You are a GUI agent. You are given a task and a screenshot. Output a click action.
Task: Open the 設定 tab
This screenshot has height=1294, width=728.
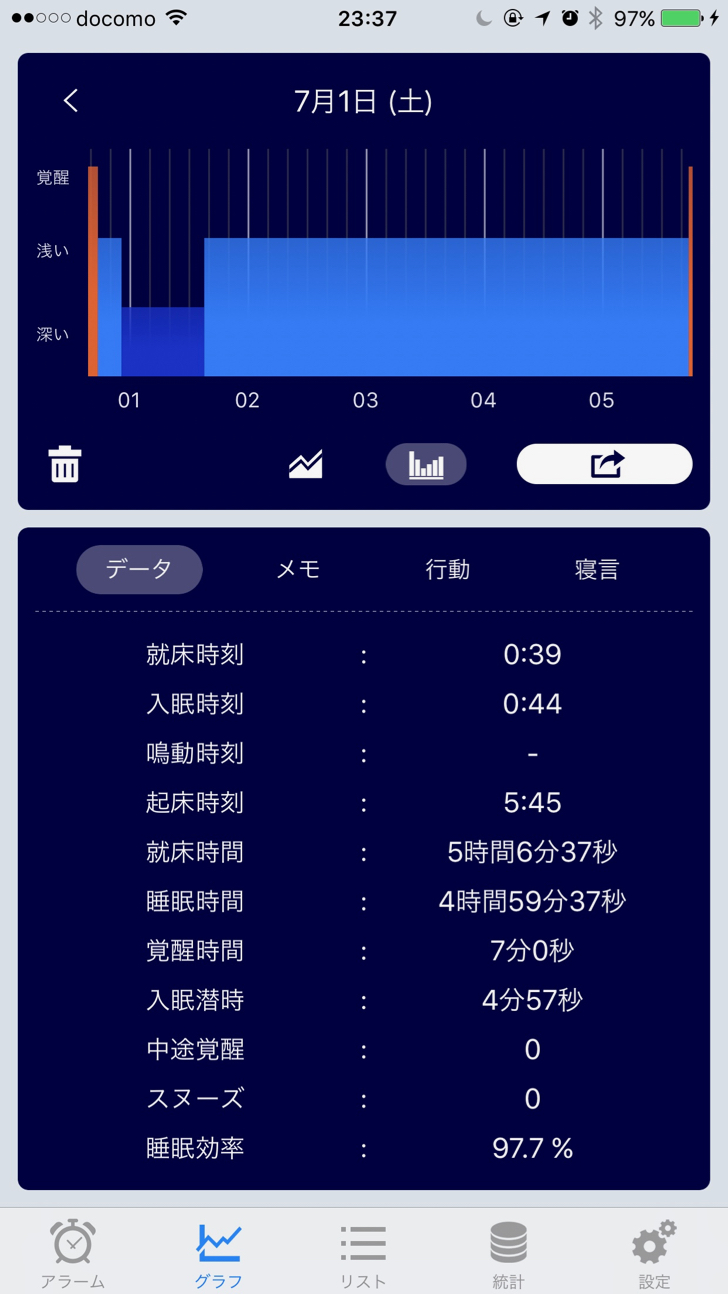654,1252
